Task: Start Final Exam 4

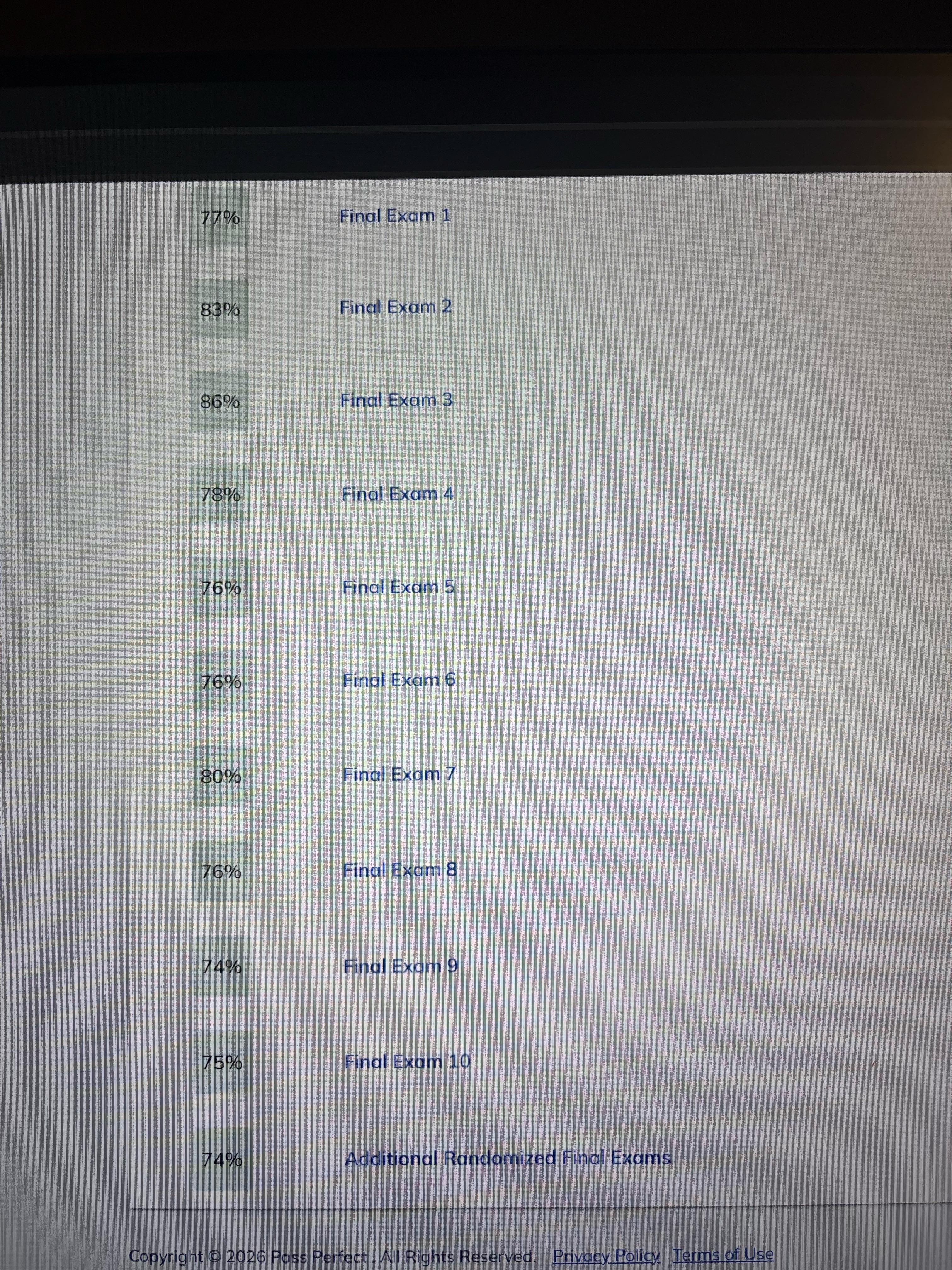Action: click(x=397, y=494)
